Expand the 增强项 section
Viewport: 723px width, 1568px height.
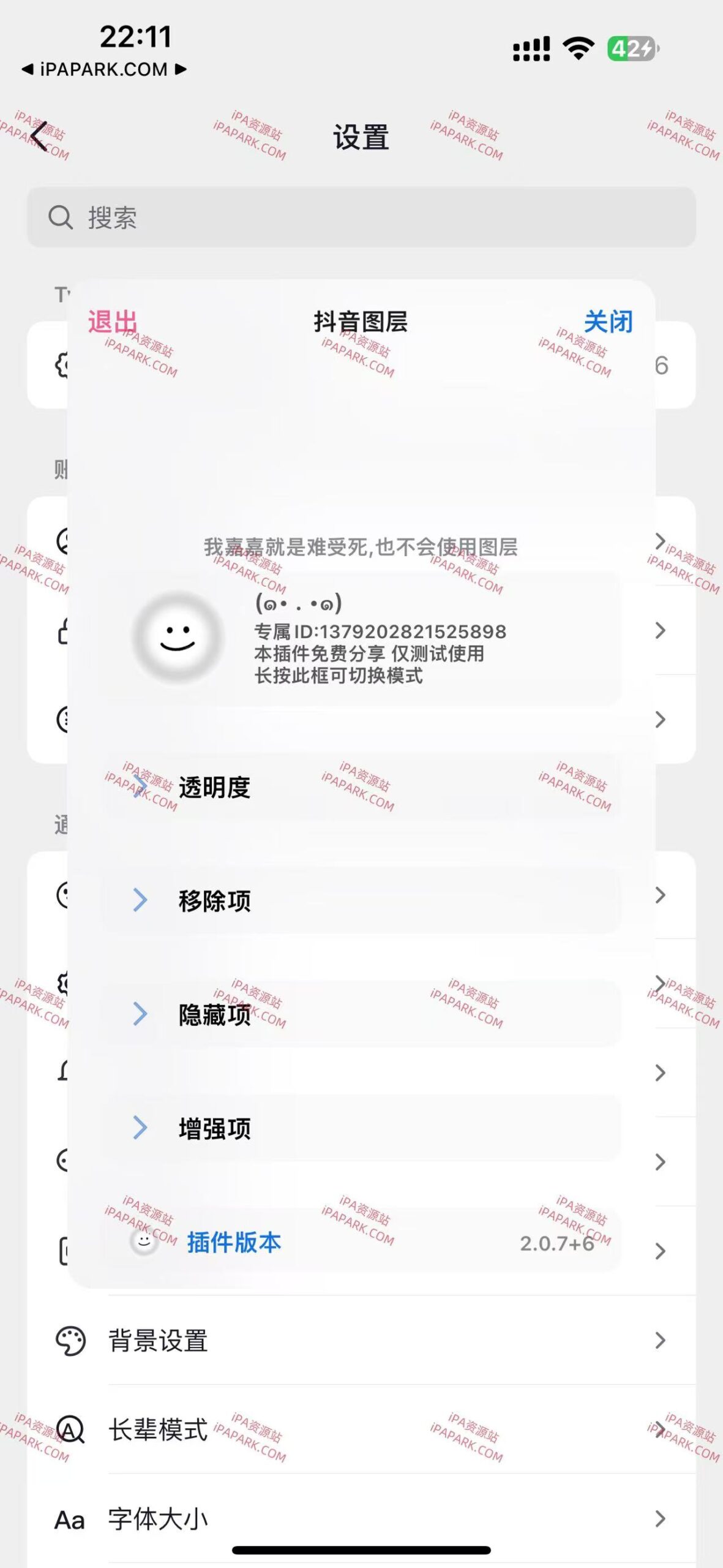click(x=214, y=1129)
